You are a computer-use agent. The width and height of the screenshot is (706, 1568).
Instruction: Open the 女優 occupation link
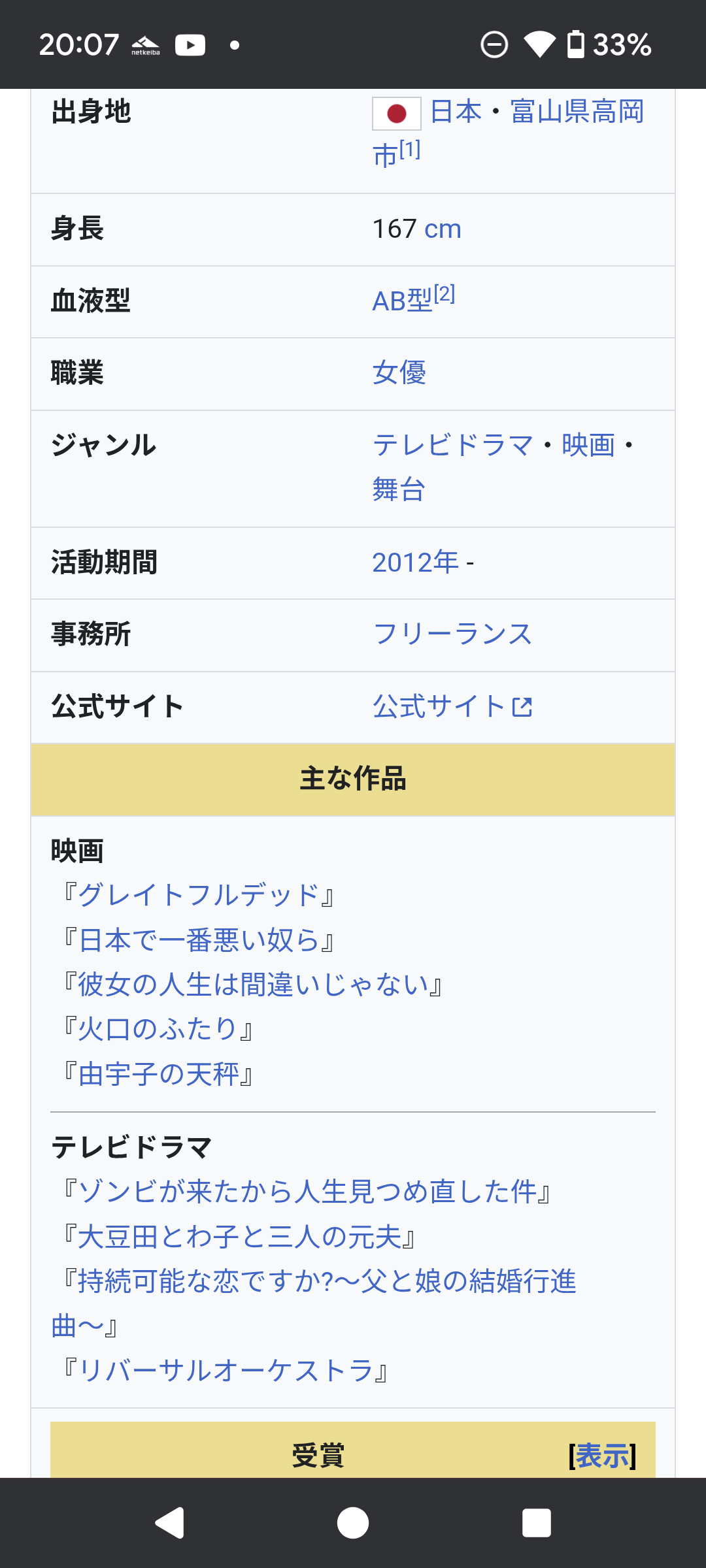pos(399,373)
